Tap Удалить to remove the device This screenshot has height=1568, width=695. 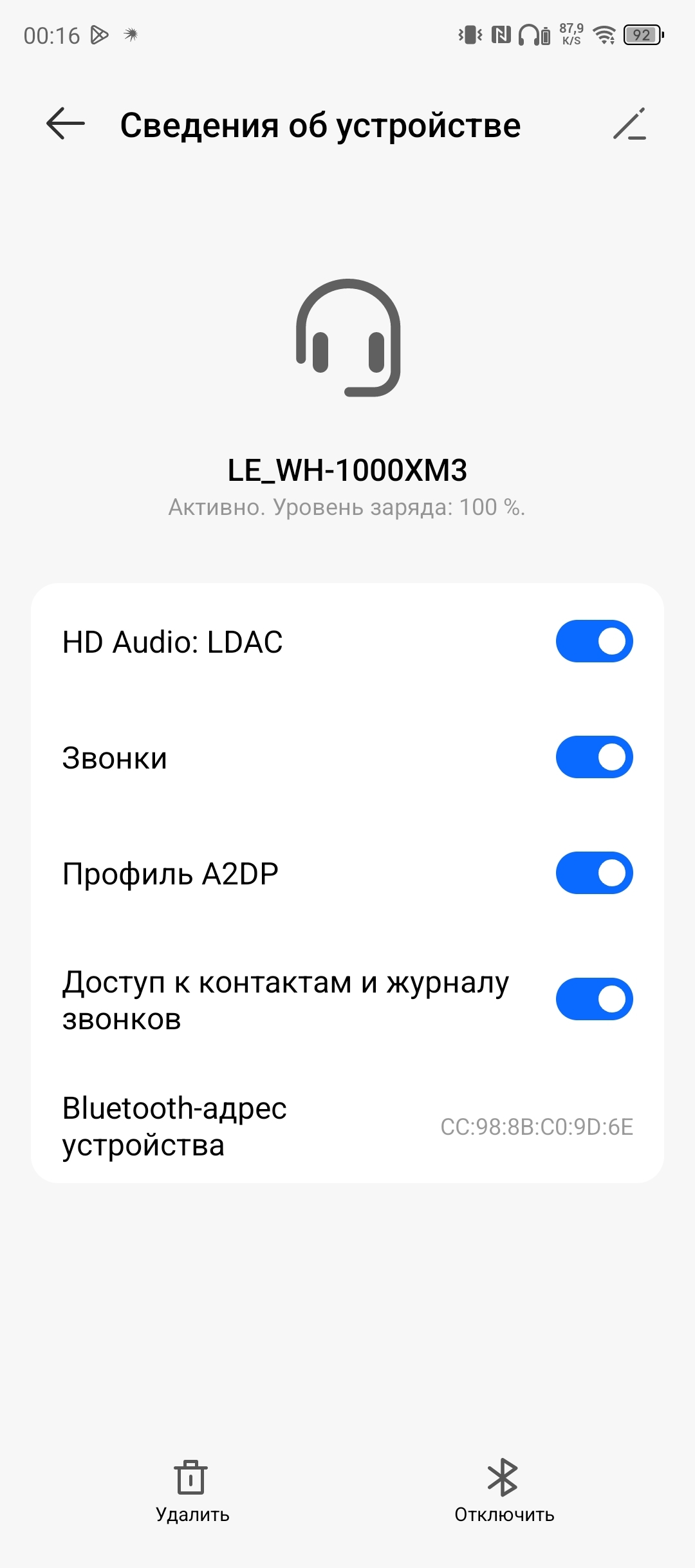click(x=192, y=1491)
